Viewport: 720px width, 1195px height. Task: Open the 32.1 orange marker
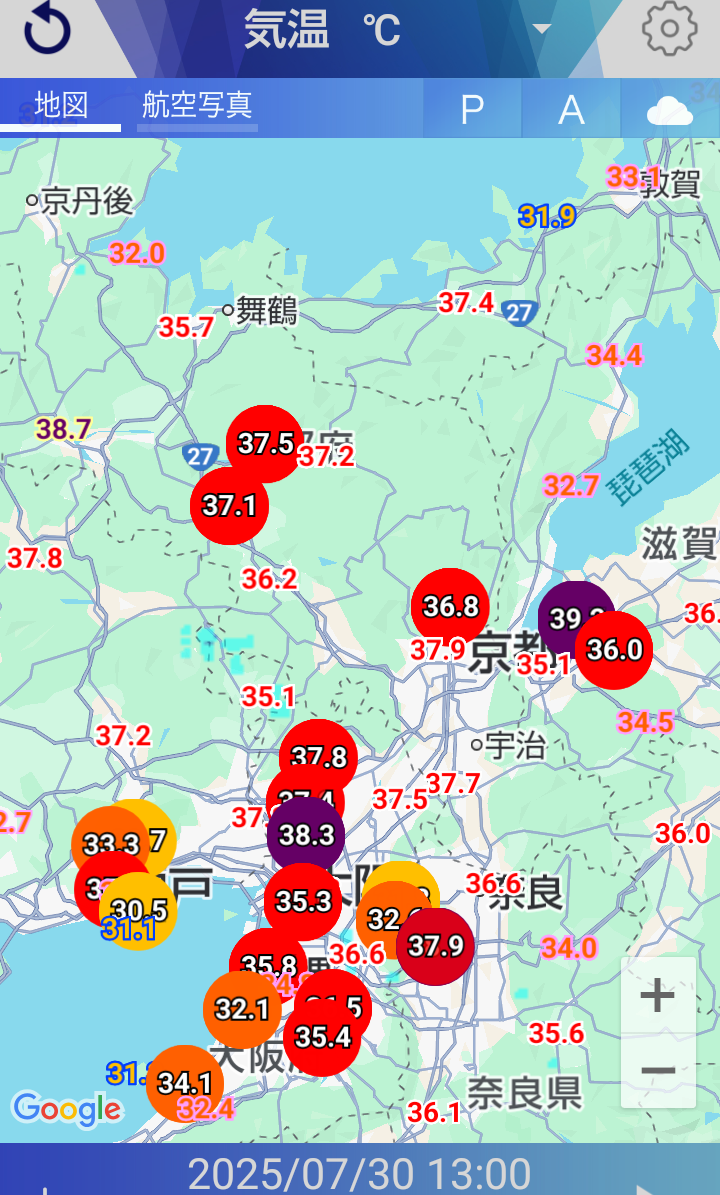(x=242, y=1010)
